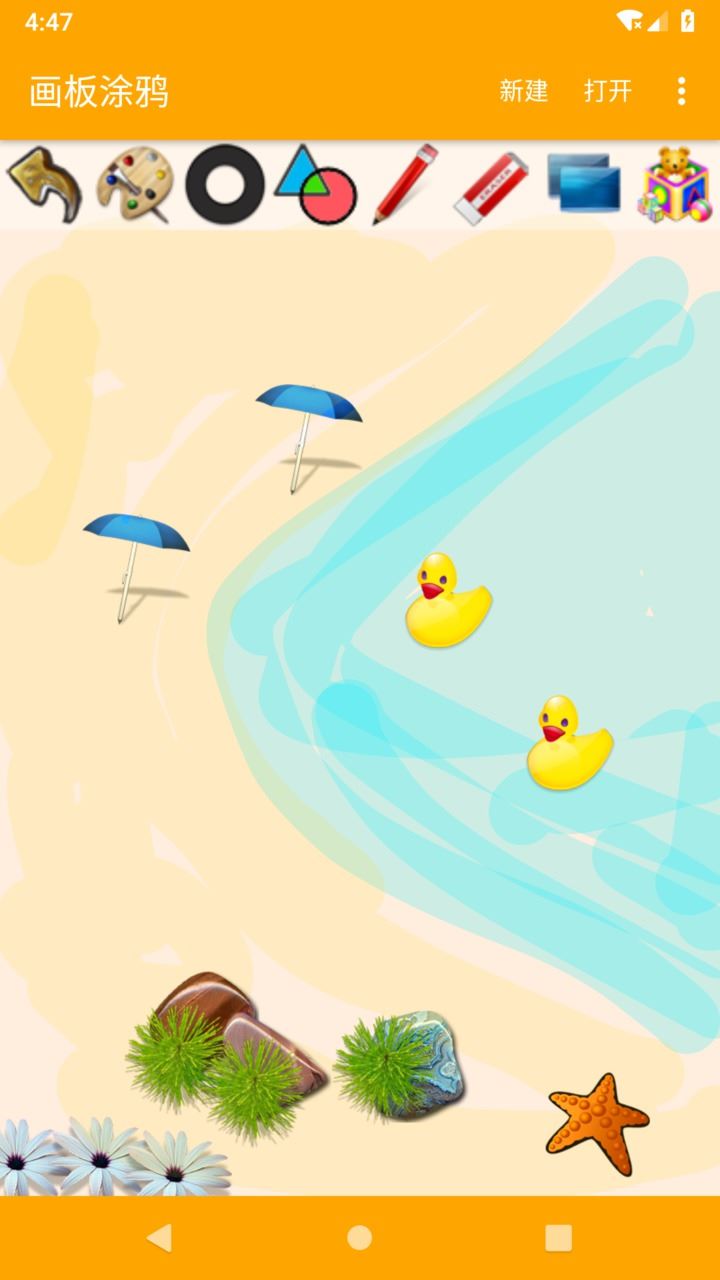
Task: Open the three-dot overflow menu
Action: [681, 91]
